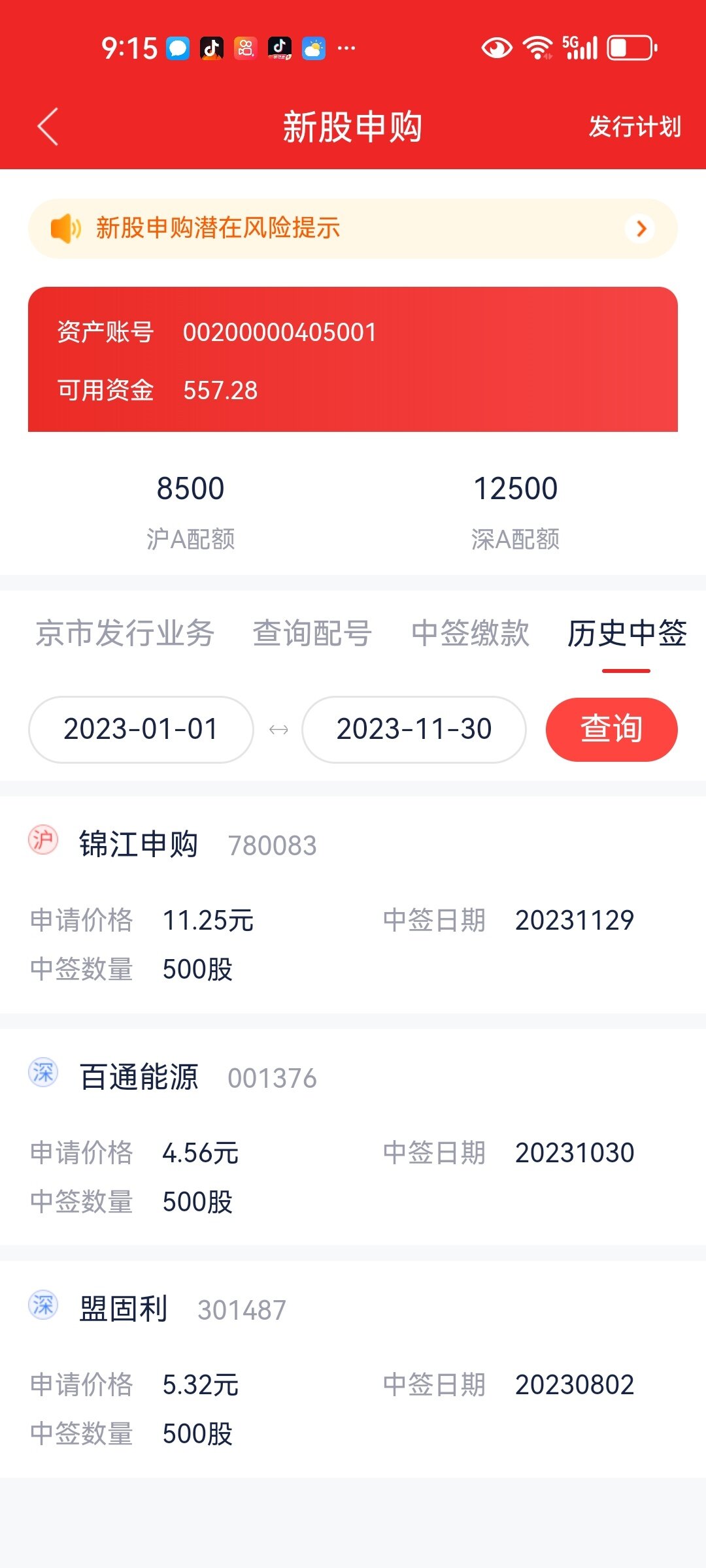Screen dimensions: 706x1568
Task: Open 百通能源 001376 record
Action: click(352, 1137)
